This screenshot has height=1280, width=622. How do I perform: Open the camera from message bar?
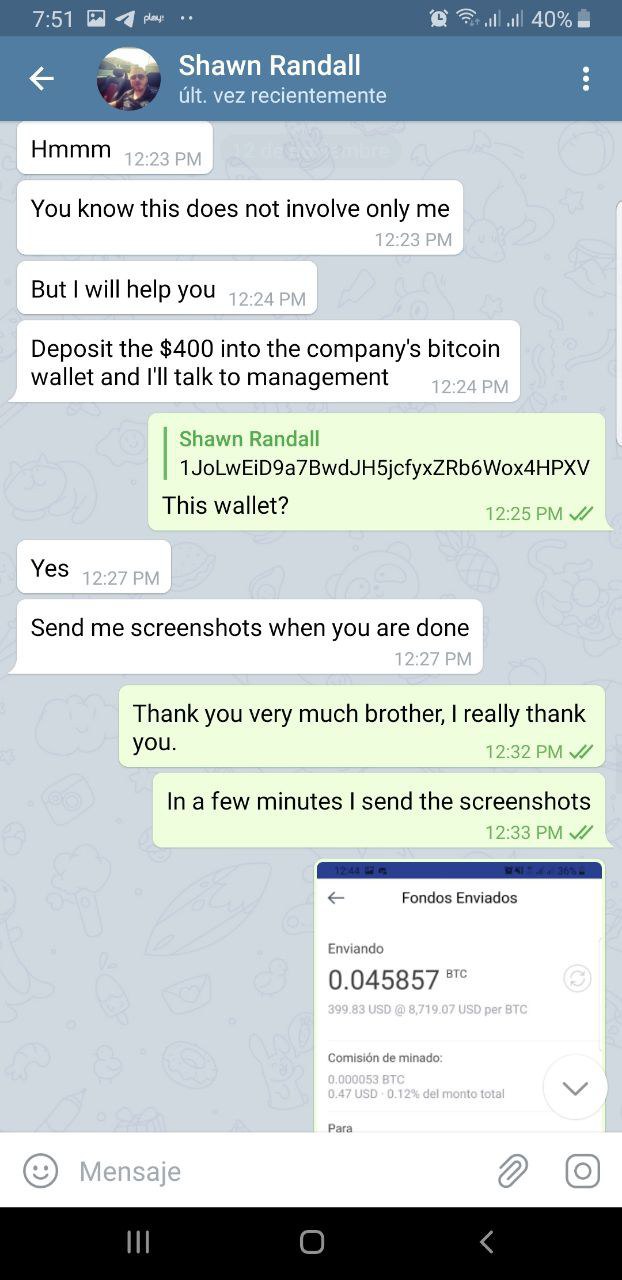coord(582,1171)
